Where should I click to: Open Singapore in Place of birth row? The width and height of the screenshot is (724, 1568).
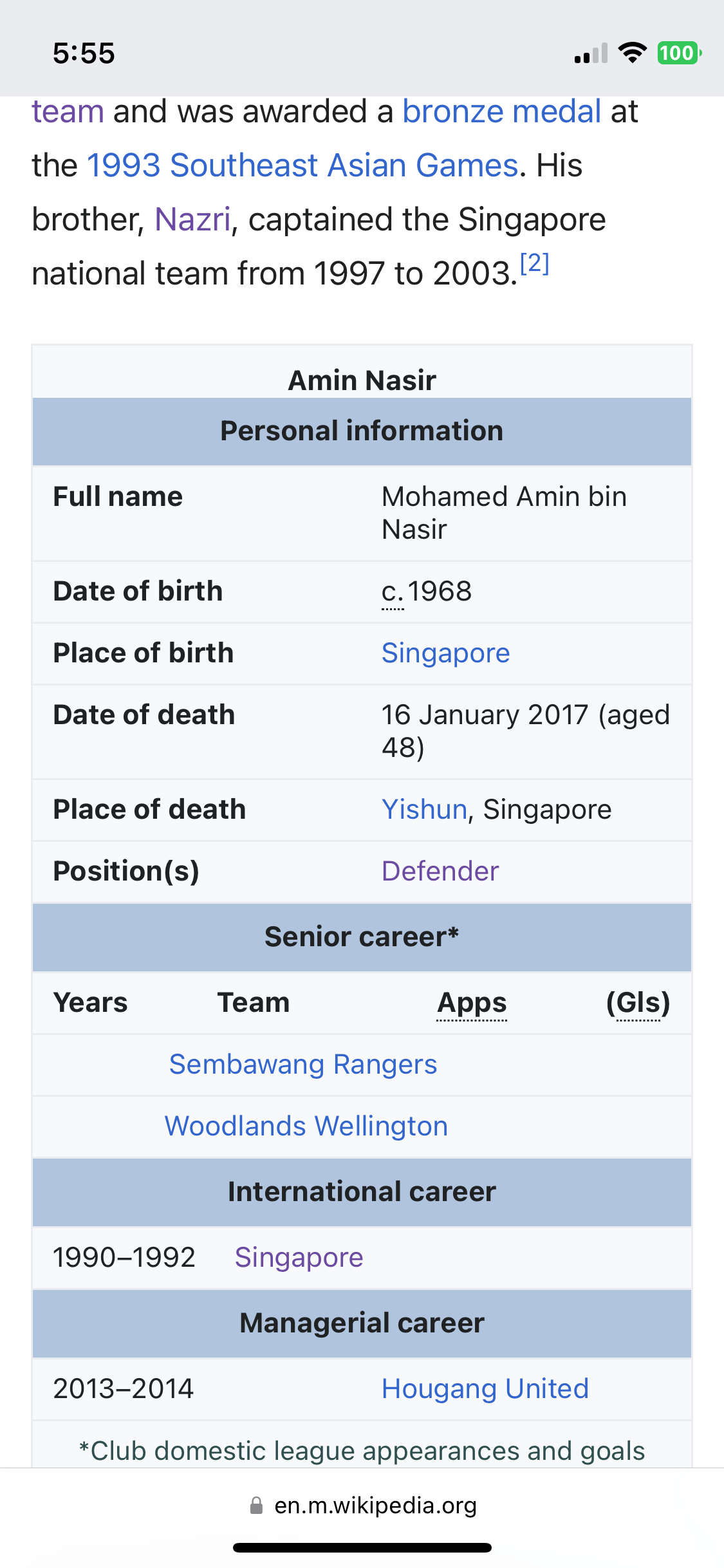pyautogui.click(x=445, y=653)
